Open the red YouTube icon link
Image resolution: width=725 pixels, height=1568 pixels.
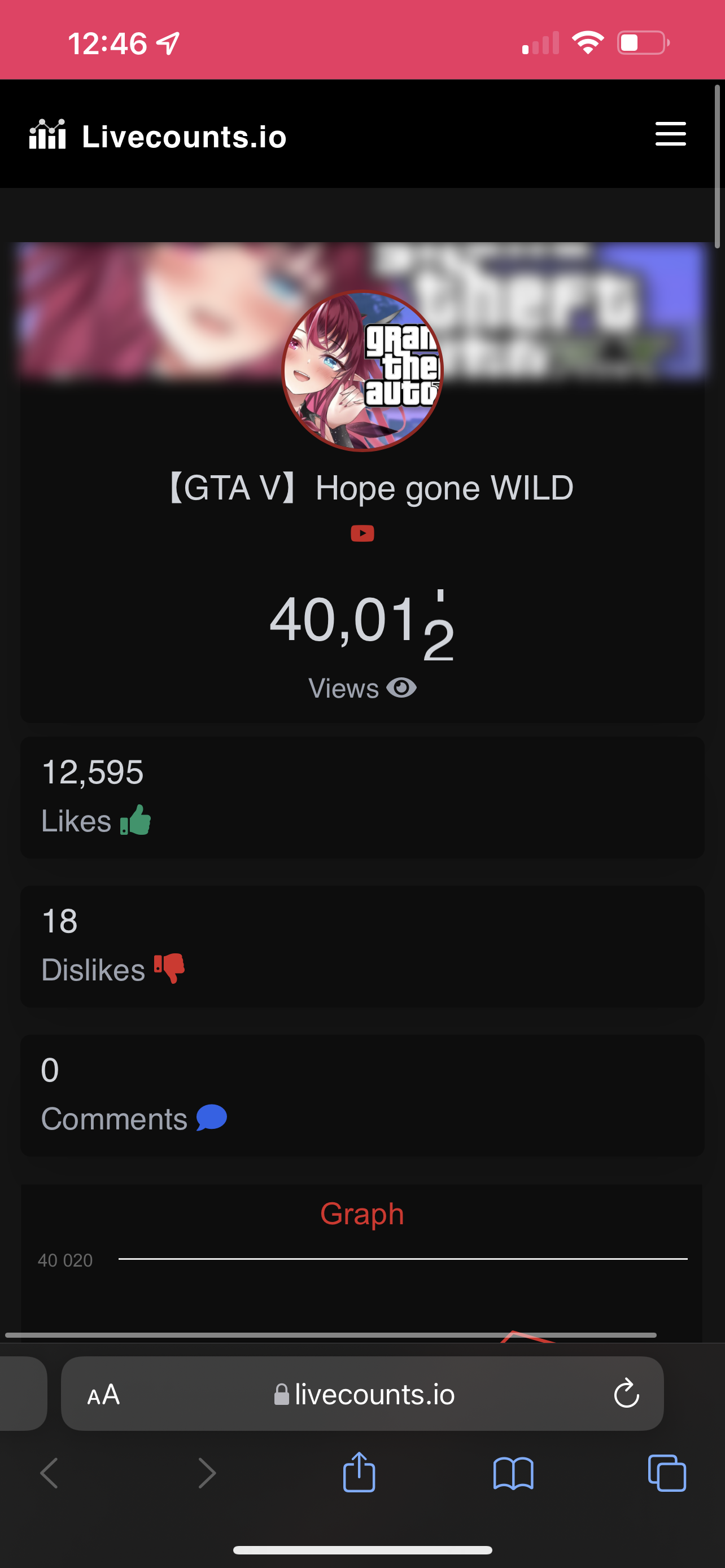(362, 534)
